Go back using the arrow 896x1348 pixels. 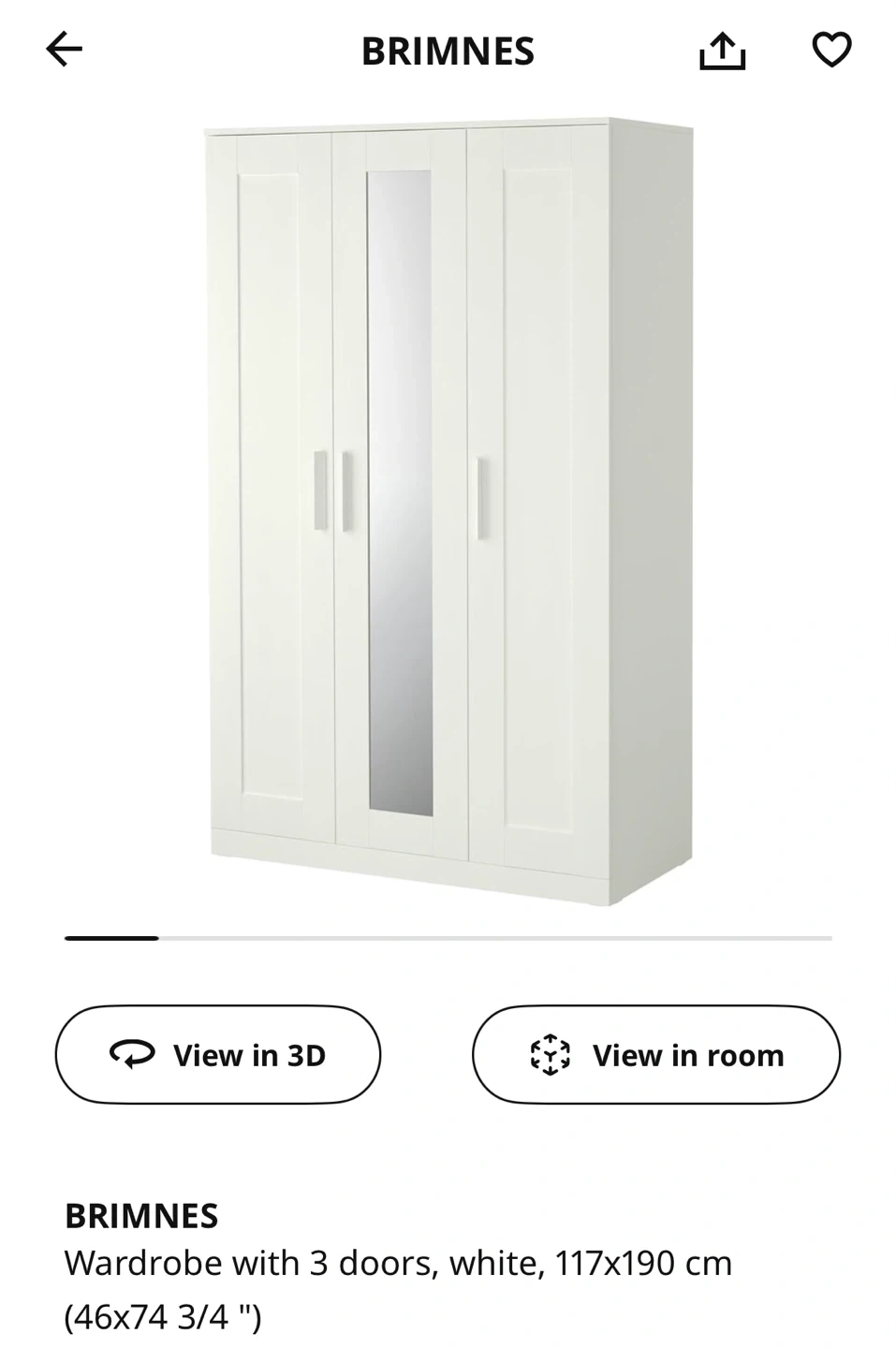pos(65,50)
